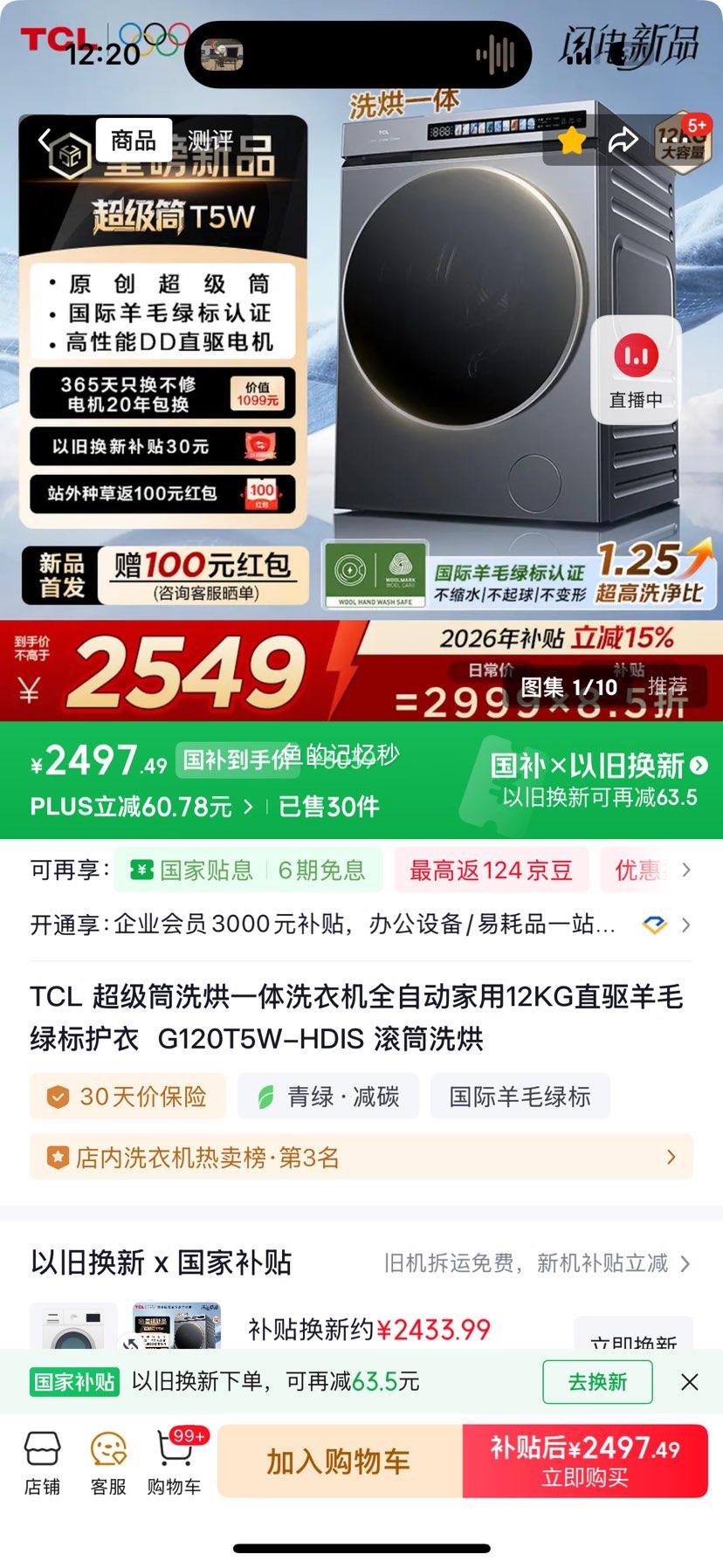The width and height of the screenshot is (723, 1568).
Task: Click the 去换新 trade-in button
Action: coord(597,1382)
